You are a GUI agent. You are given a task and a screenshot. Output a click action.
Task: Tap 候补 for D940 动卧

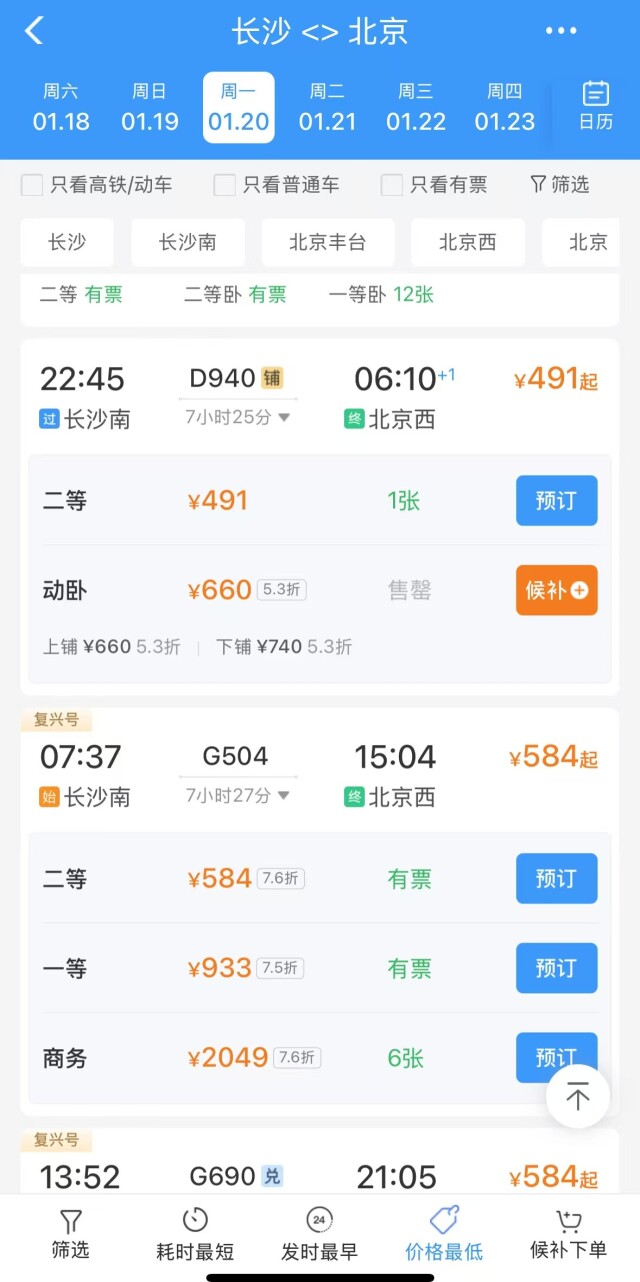click(x=556, y=590)
